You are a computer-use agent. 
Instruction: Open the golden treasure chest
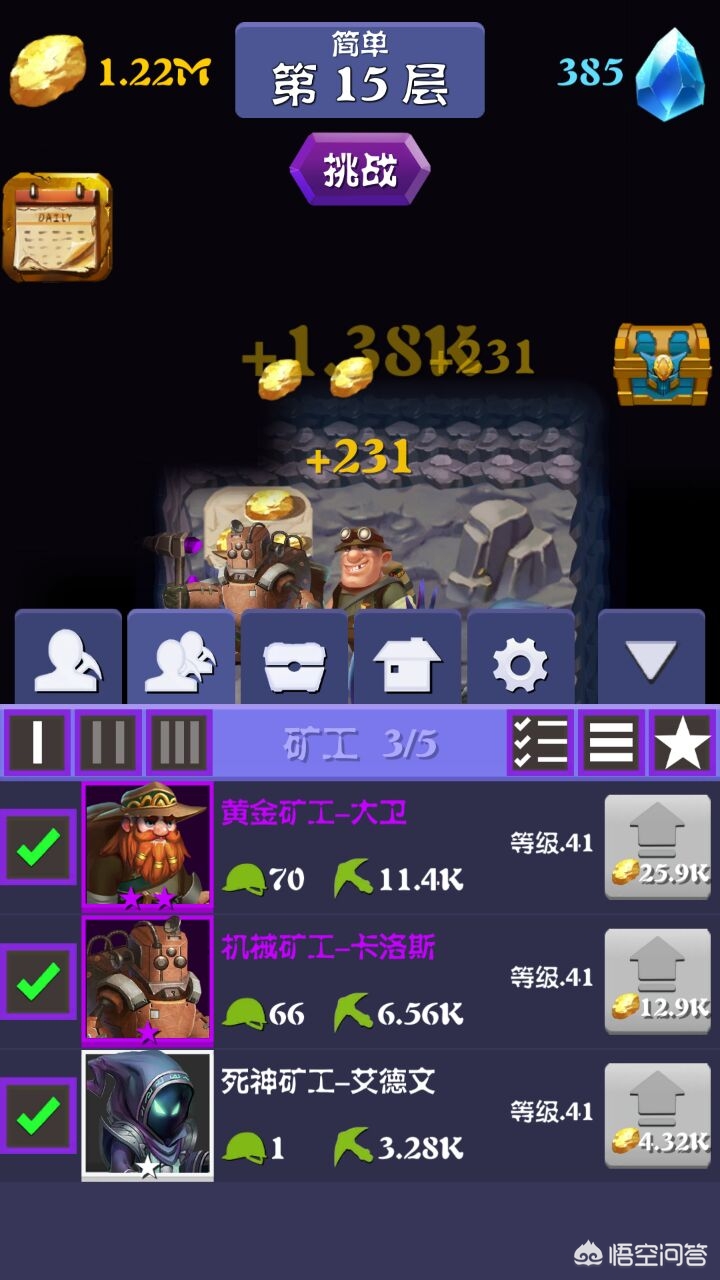click(662, 365)
